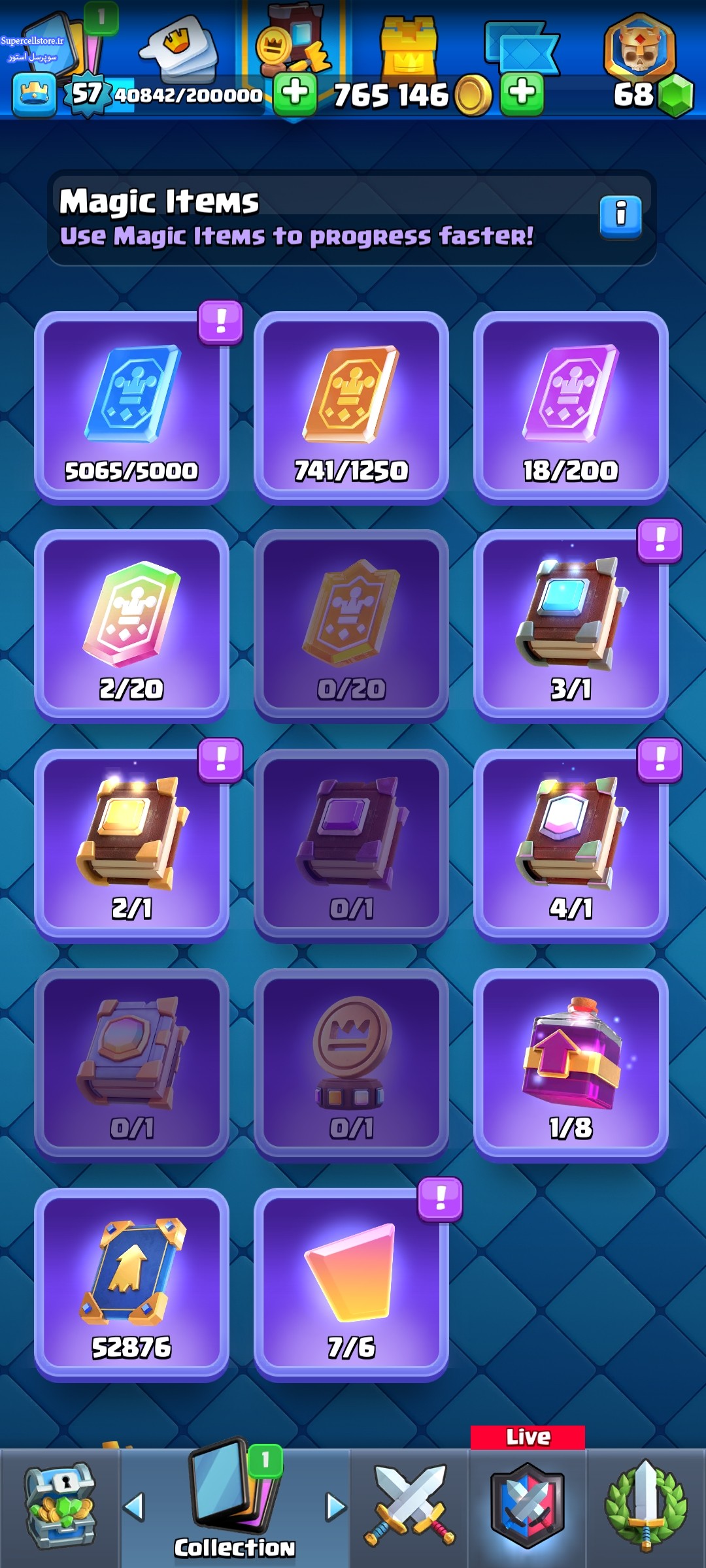Add more gold with the plus button

(522, 94)
